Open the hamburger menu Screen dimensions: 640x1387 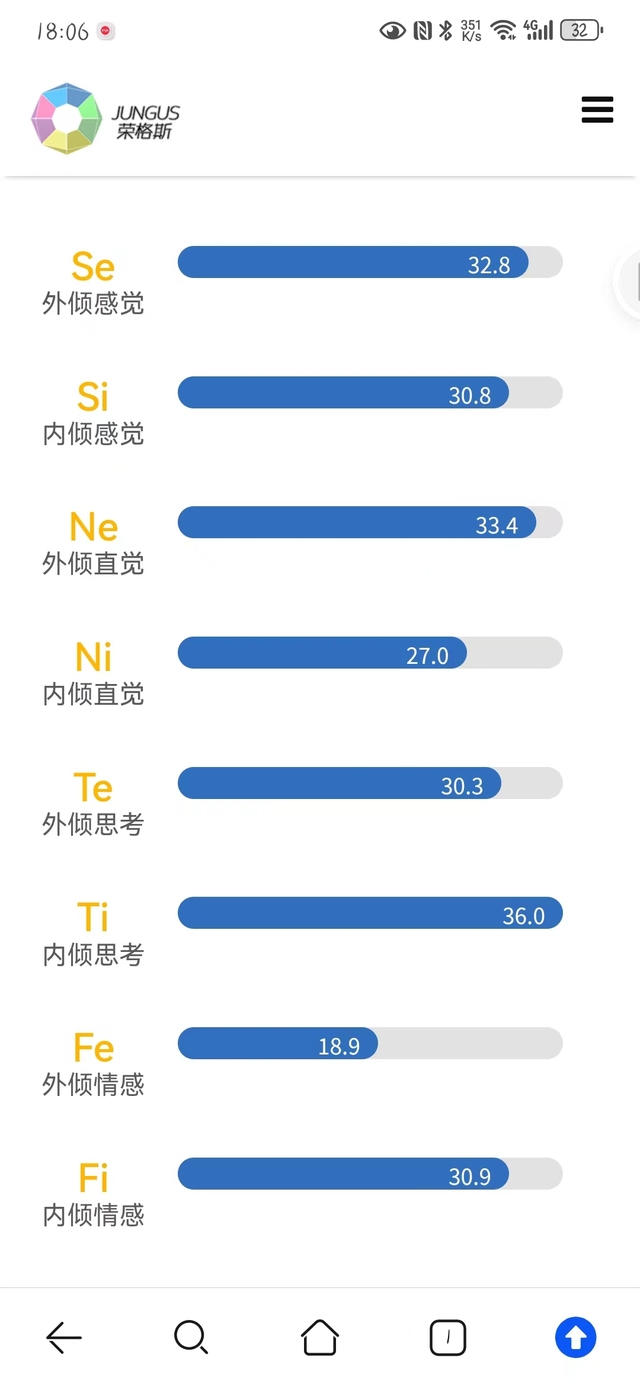click(x=597, y=110)
